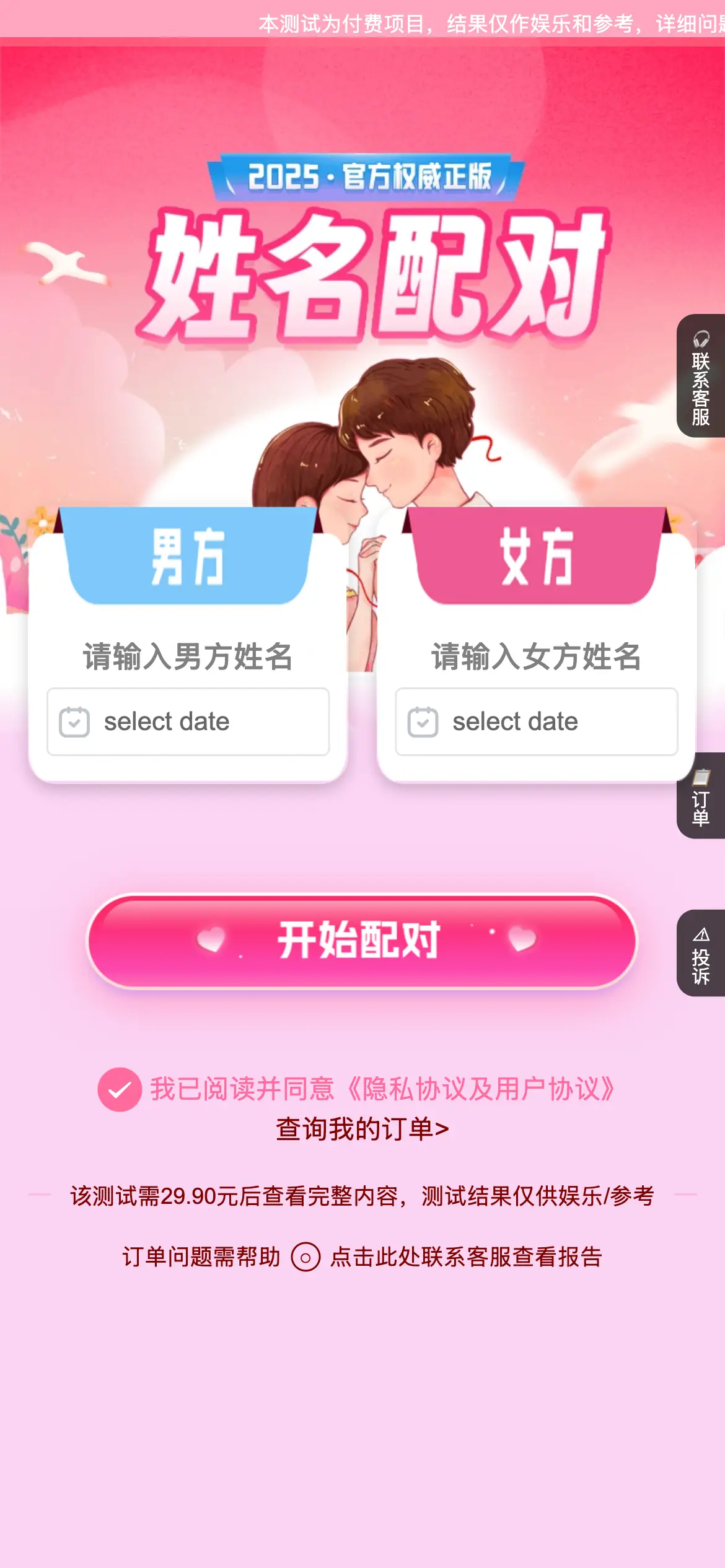Screen dimensions: 725x1568
Task: Open the female side date picker
Action: click(x=536, y=721)
